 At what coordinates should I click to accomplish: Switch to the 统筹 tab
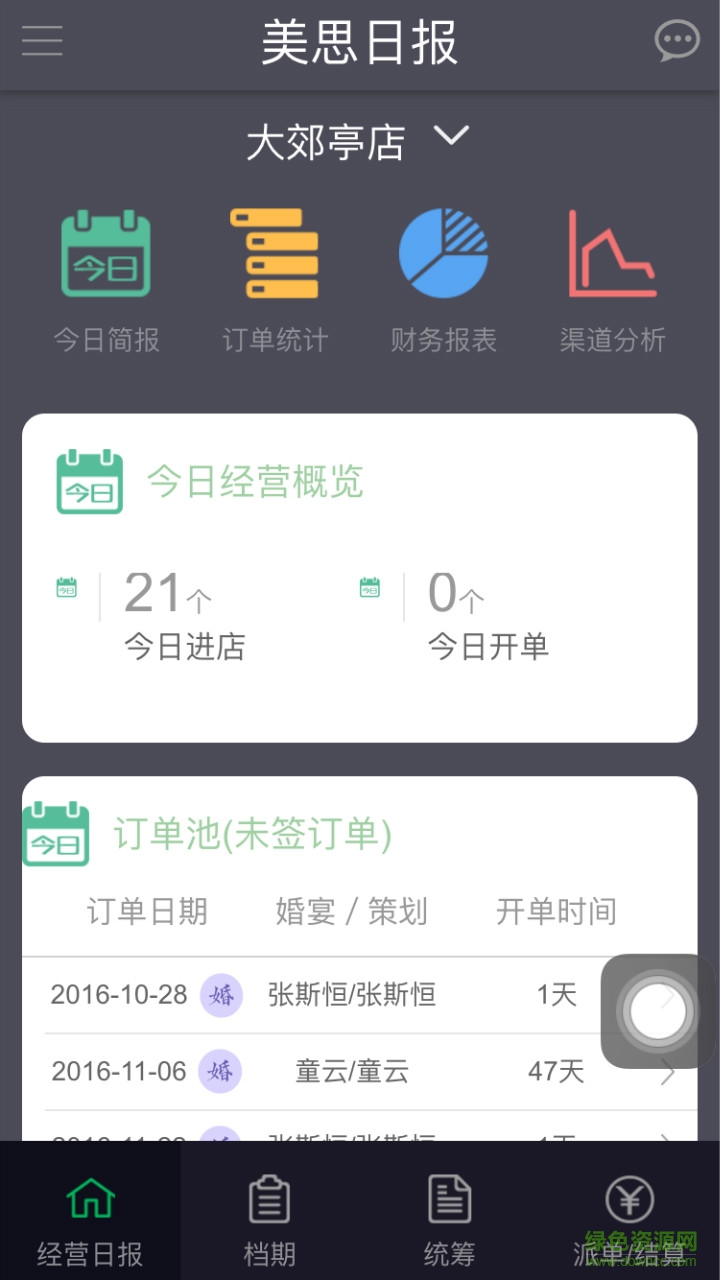coord(449,1215)
